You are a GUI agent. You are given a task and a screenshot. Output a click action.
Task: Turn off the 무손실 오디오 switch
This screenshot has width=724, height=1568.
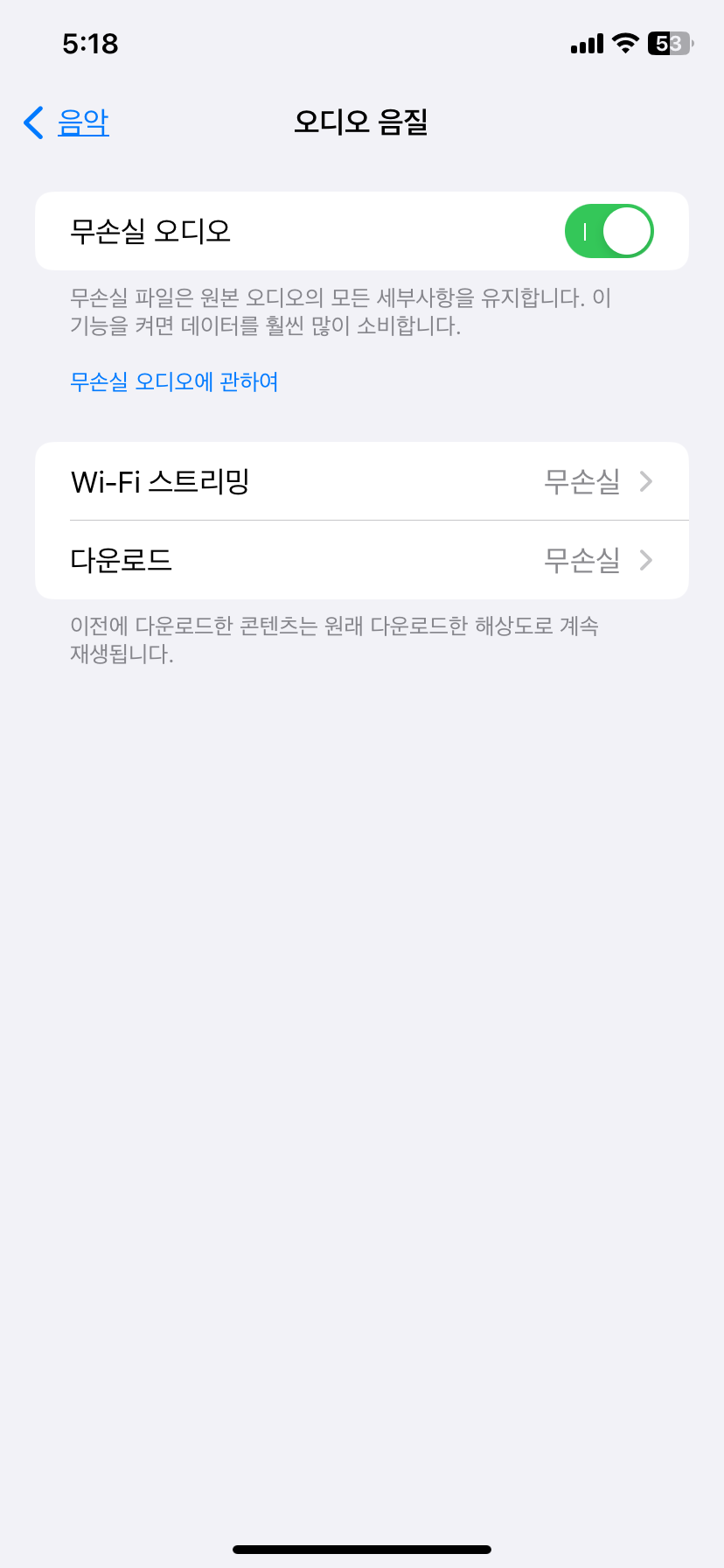(609, 231)
